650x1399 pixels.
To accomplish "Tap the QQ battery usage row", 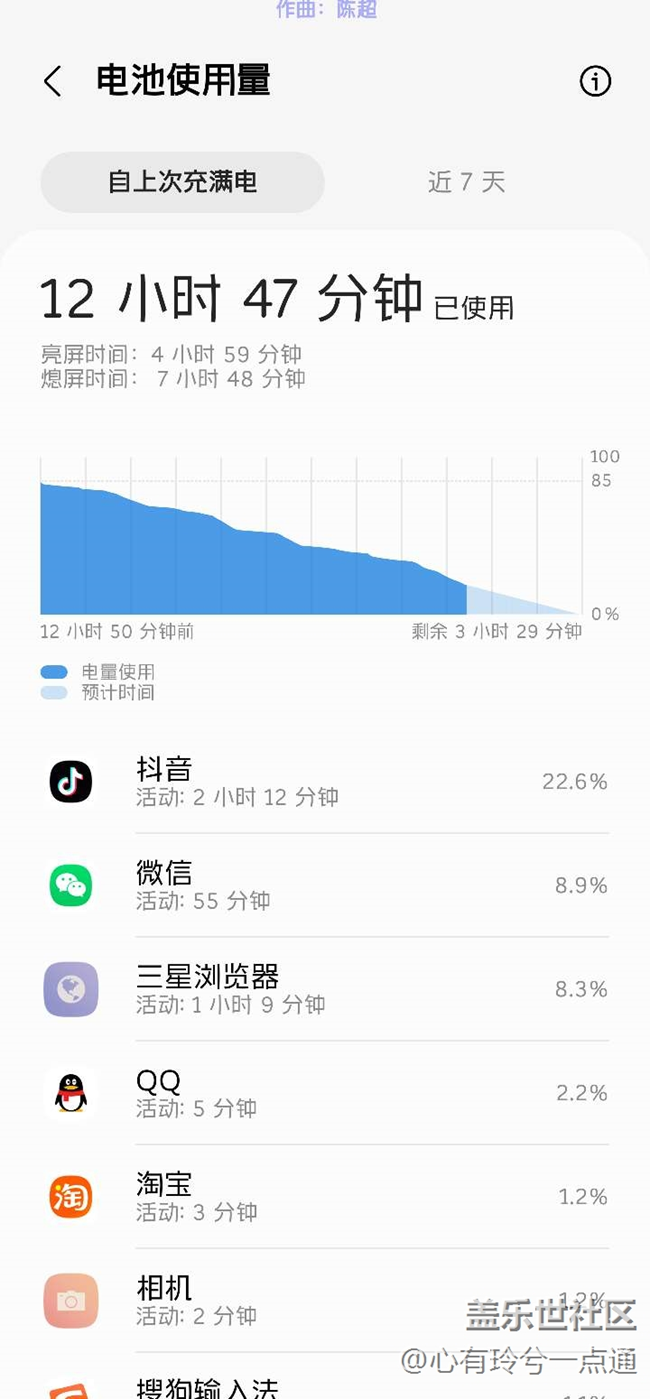I will click(x=326, y=1093).
